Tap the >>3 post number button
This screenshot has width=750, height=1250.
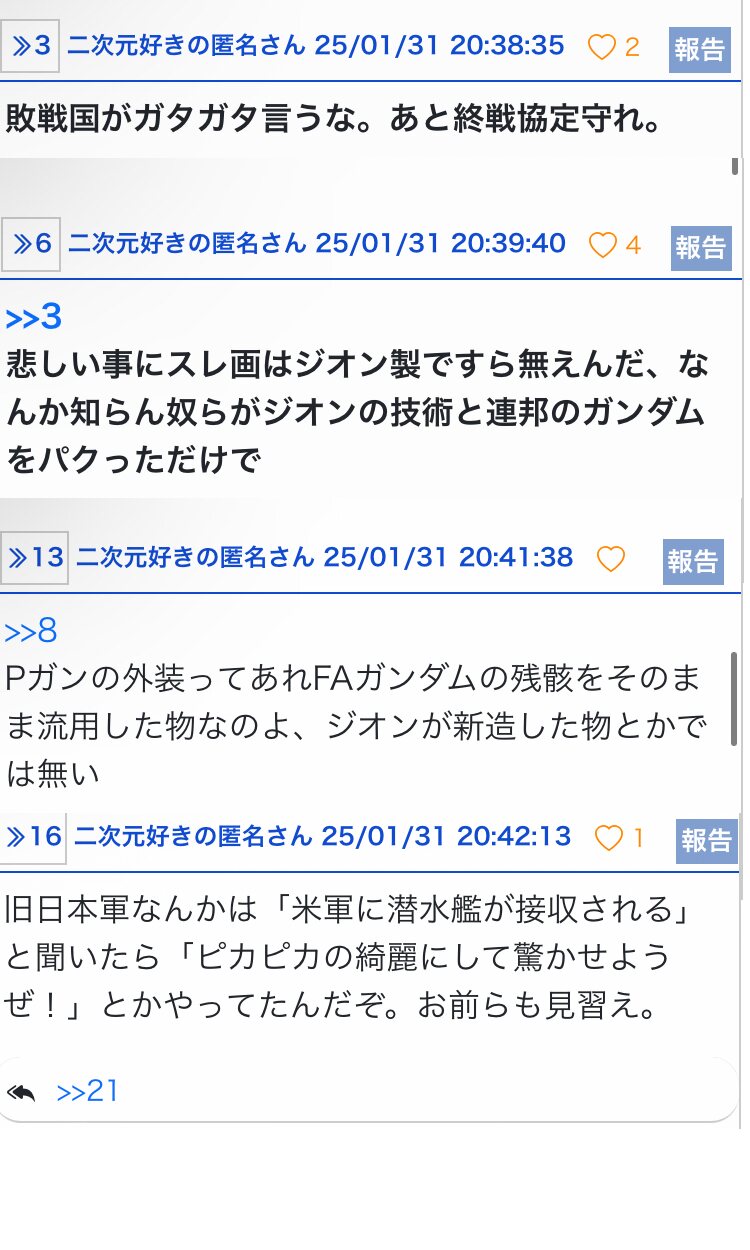click(31, 46)
